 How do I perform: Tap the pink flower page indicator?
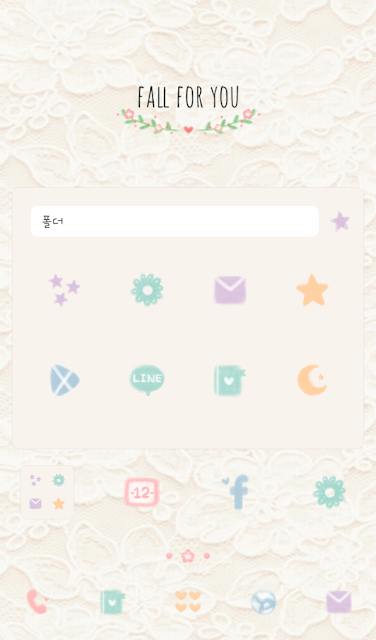188,556
